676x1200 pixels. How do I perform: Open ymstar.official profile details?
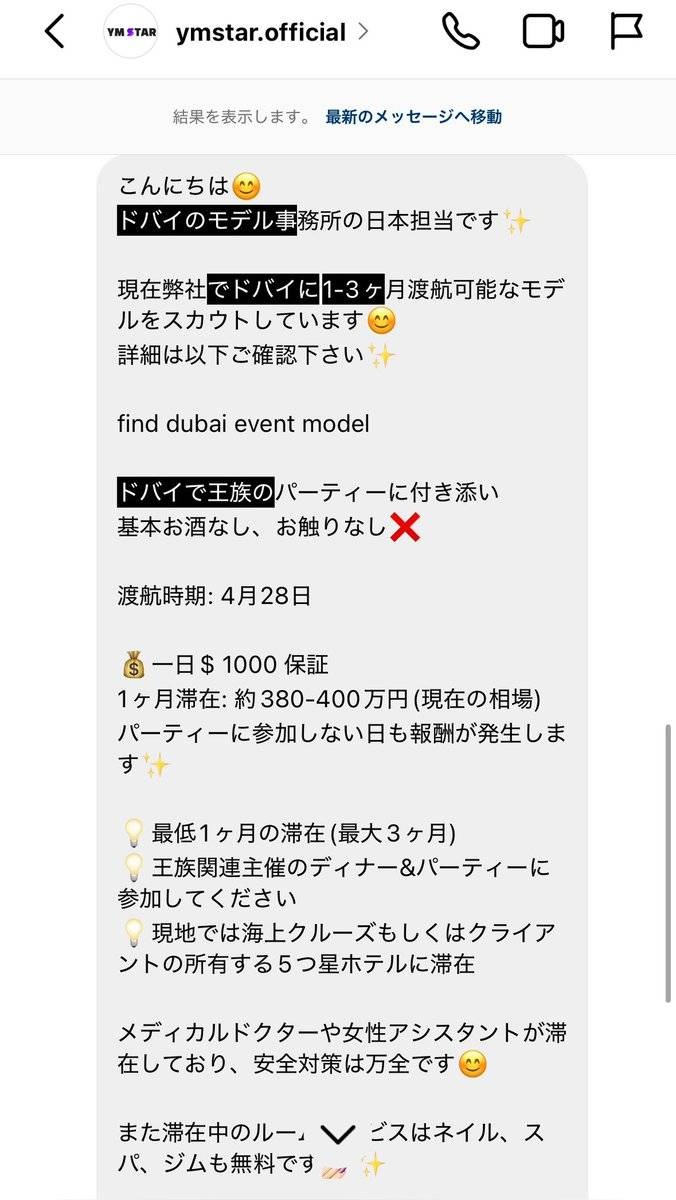pyautogui.click(x=259, y=32)
